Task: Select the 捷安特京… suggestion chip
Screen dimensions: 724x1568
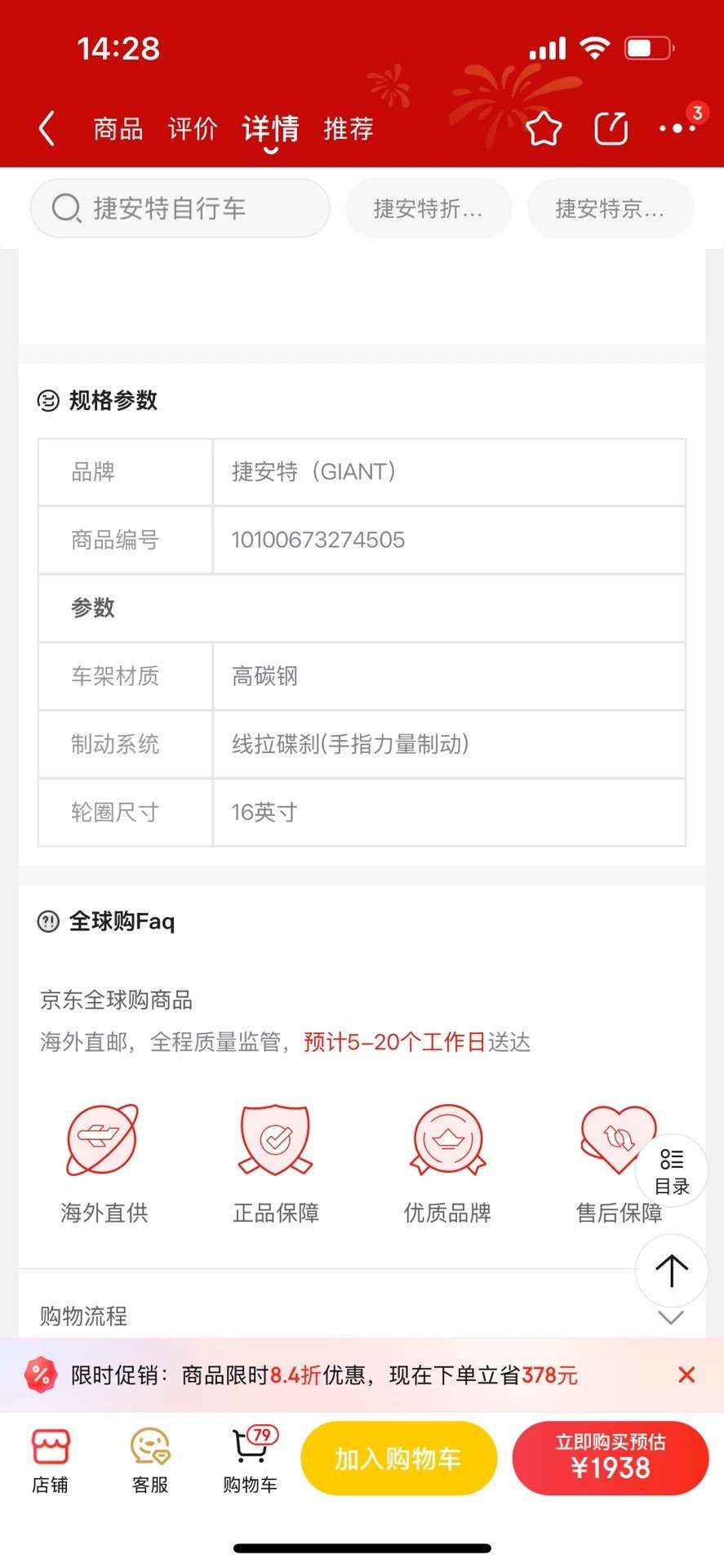Action: click(611, 209)
